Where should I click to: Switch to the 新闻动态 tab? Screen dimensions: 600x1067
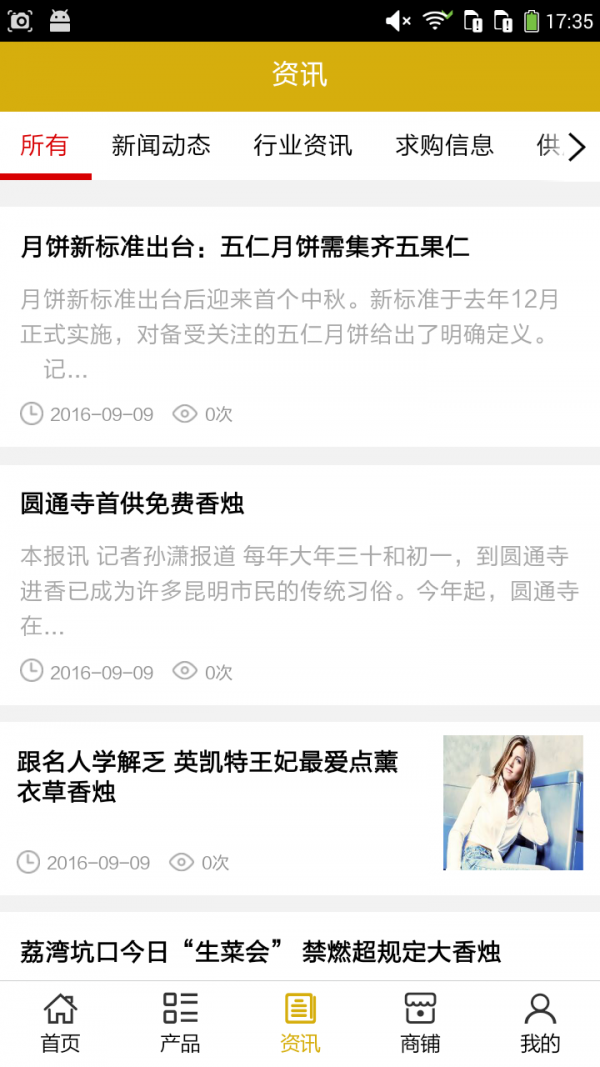coord(161,146)
